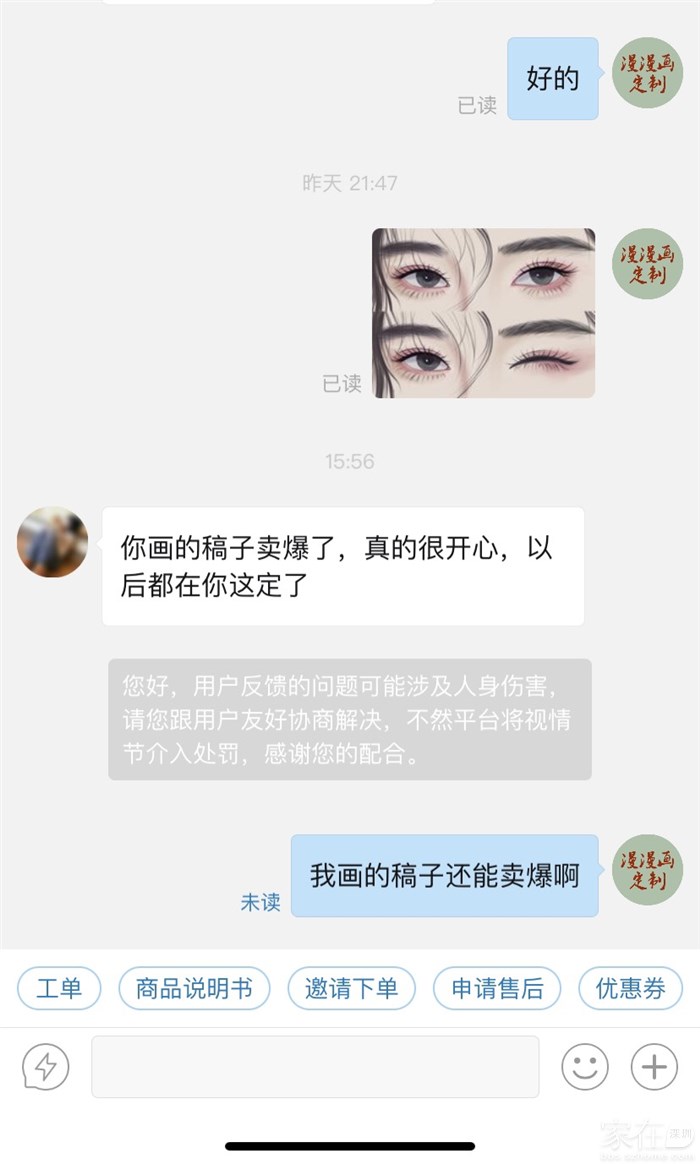This screenshot has width=700, height=1164.
Task: Select 邀请下单 shortcut
Action: point(351,989)
